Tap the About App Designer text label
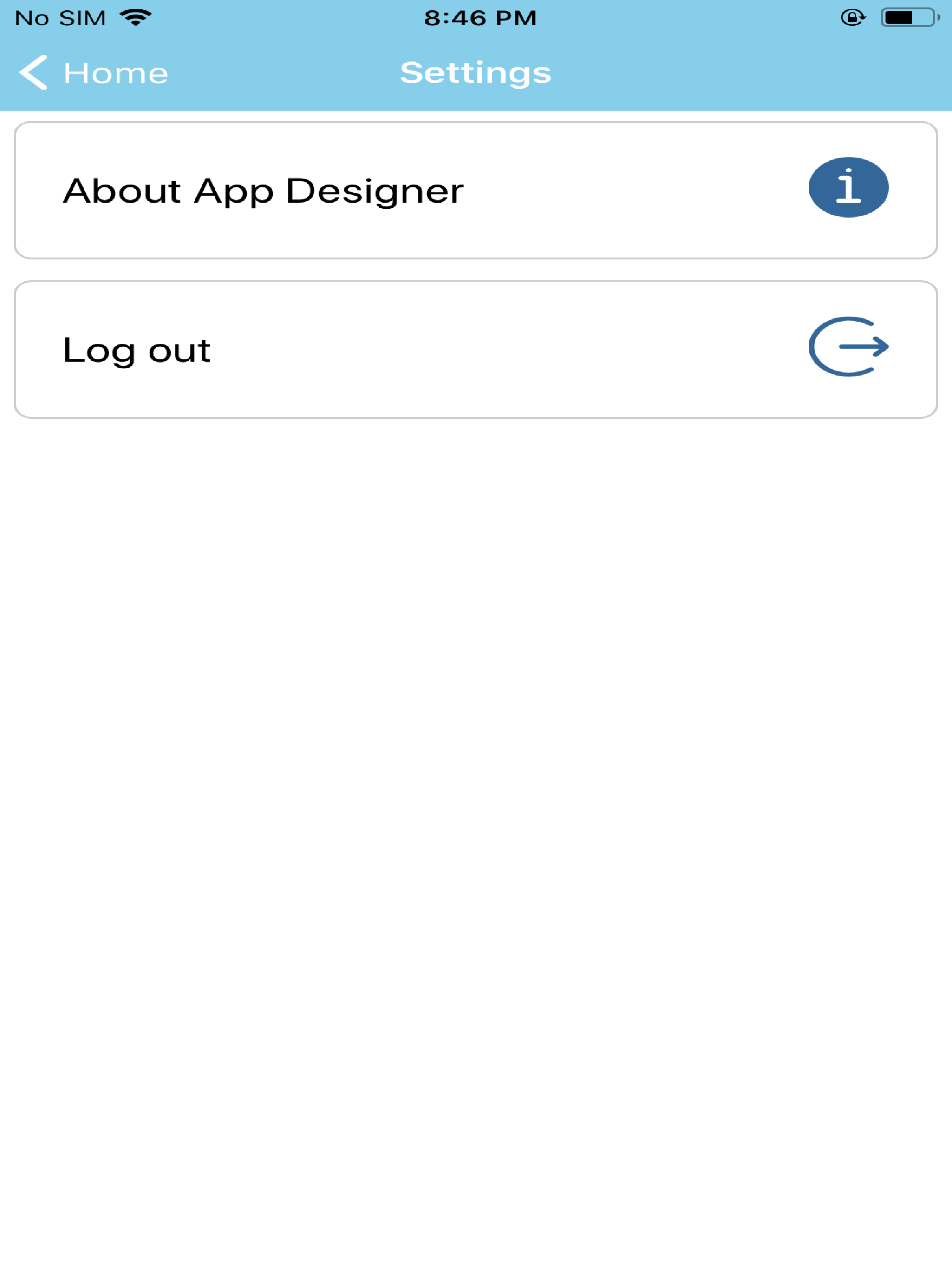Viewport: 952px width, 1270px height. coord(263,191)
